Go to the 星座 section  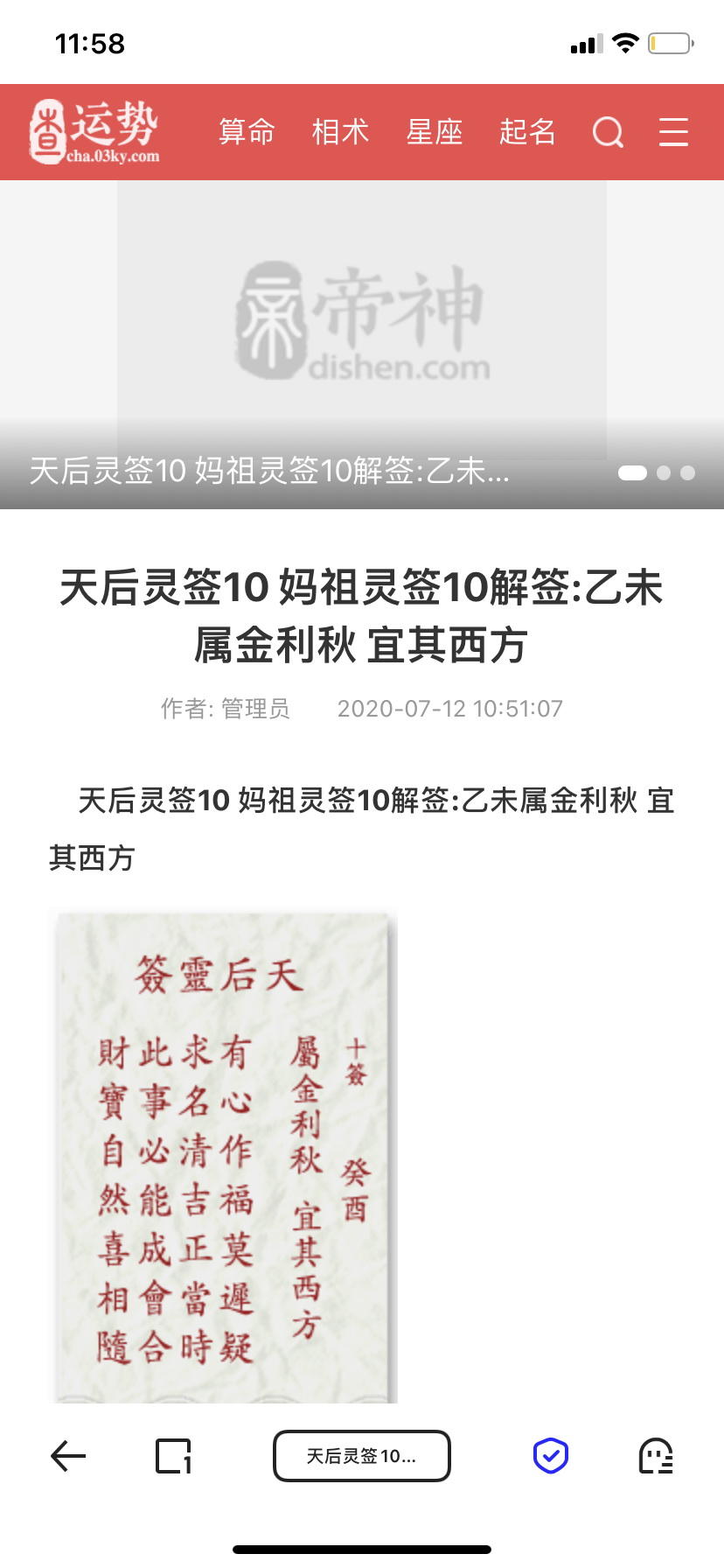coord(435,132)
